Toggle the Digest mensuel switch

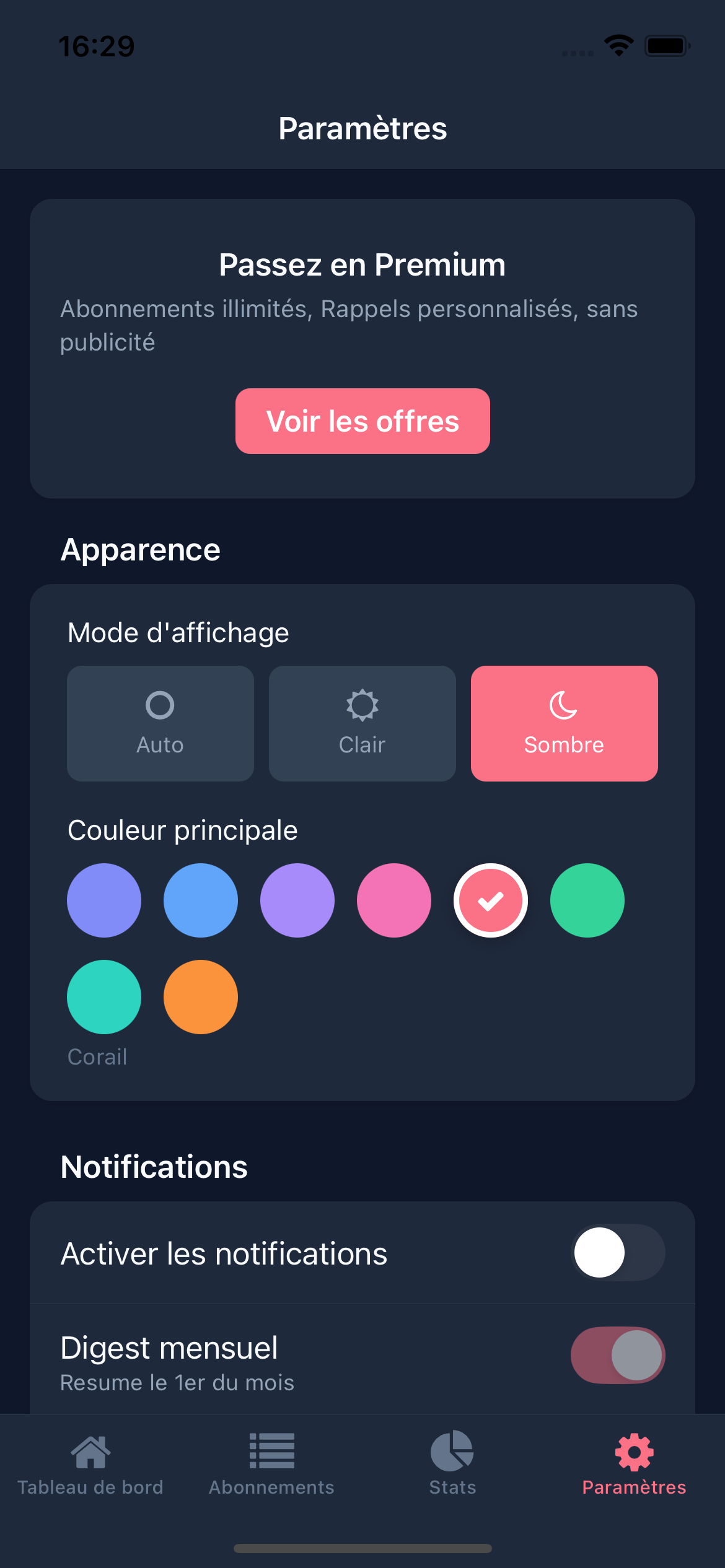tap(618, 1355)
